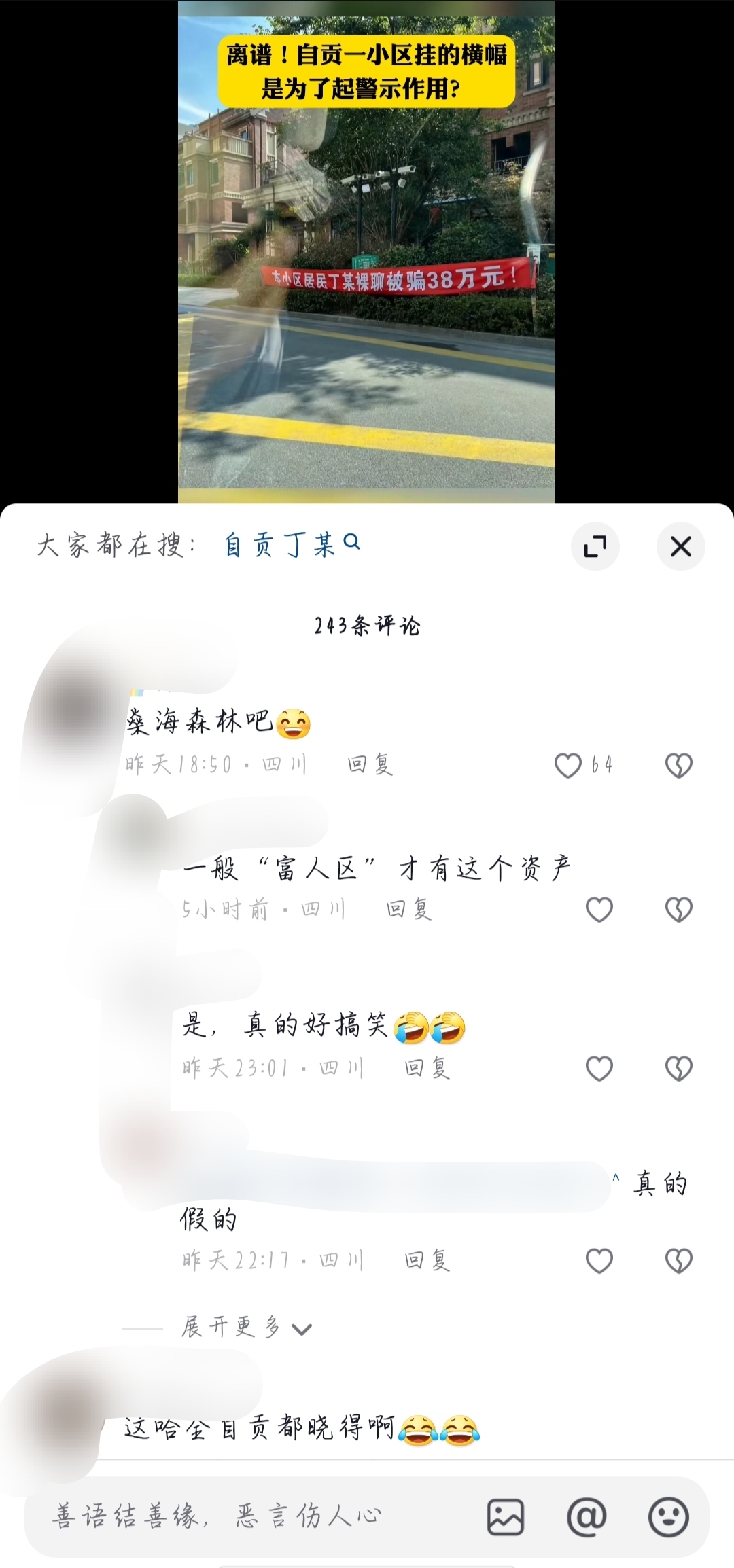The width and height of the screenshot is (734, 1568).
Task: Like the comment about 富人区
Action: coord(599,910)
